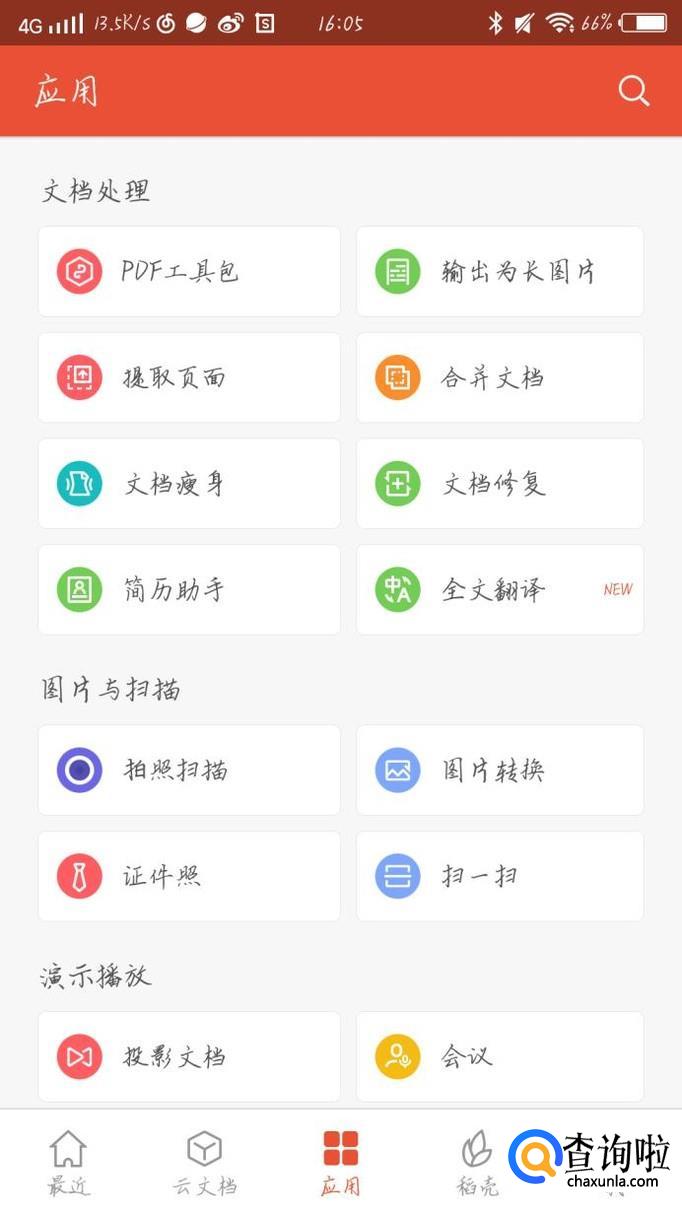The width and height of the screenshot is (682, 1212).
Task: Select 证件照 tool
Action: (x=189, y=876)
